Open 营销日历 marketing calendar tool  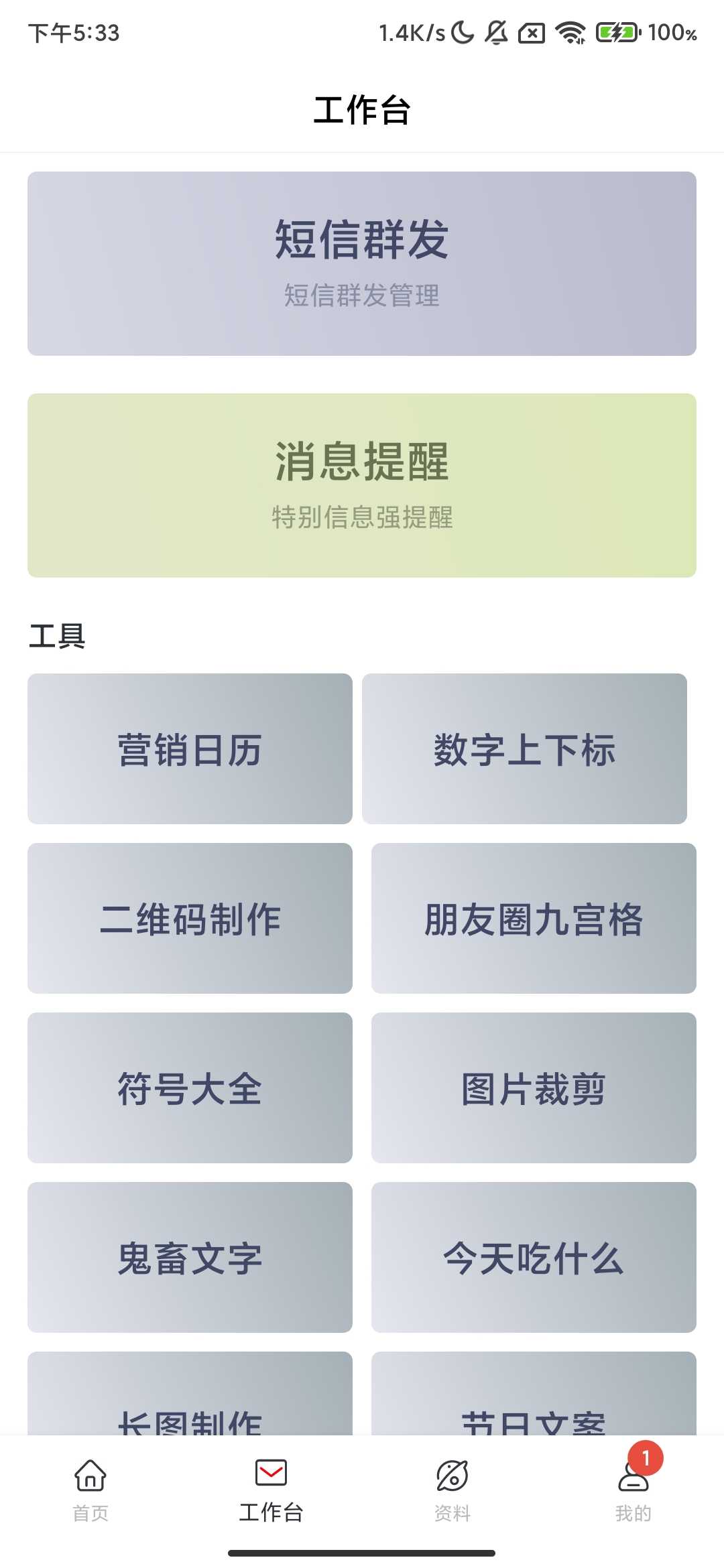[x=190, y=750]
